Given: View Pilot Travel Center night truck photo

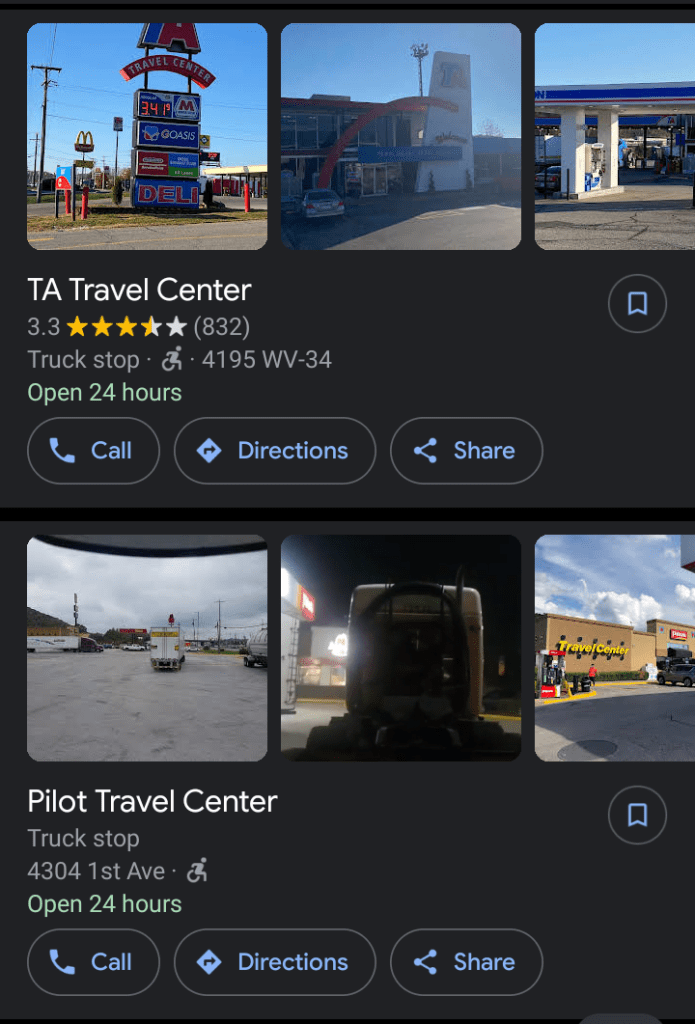Looking at the screenshot, I should 401,648.
